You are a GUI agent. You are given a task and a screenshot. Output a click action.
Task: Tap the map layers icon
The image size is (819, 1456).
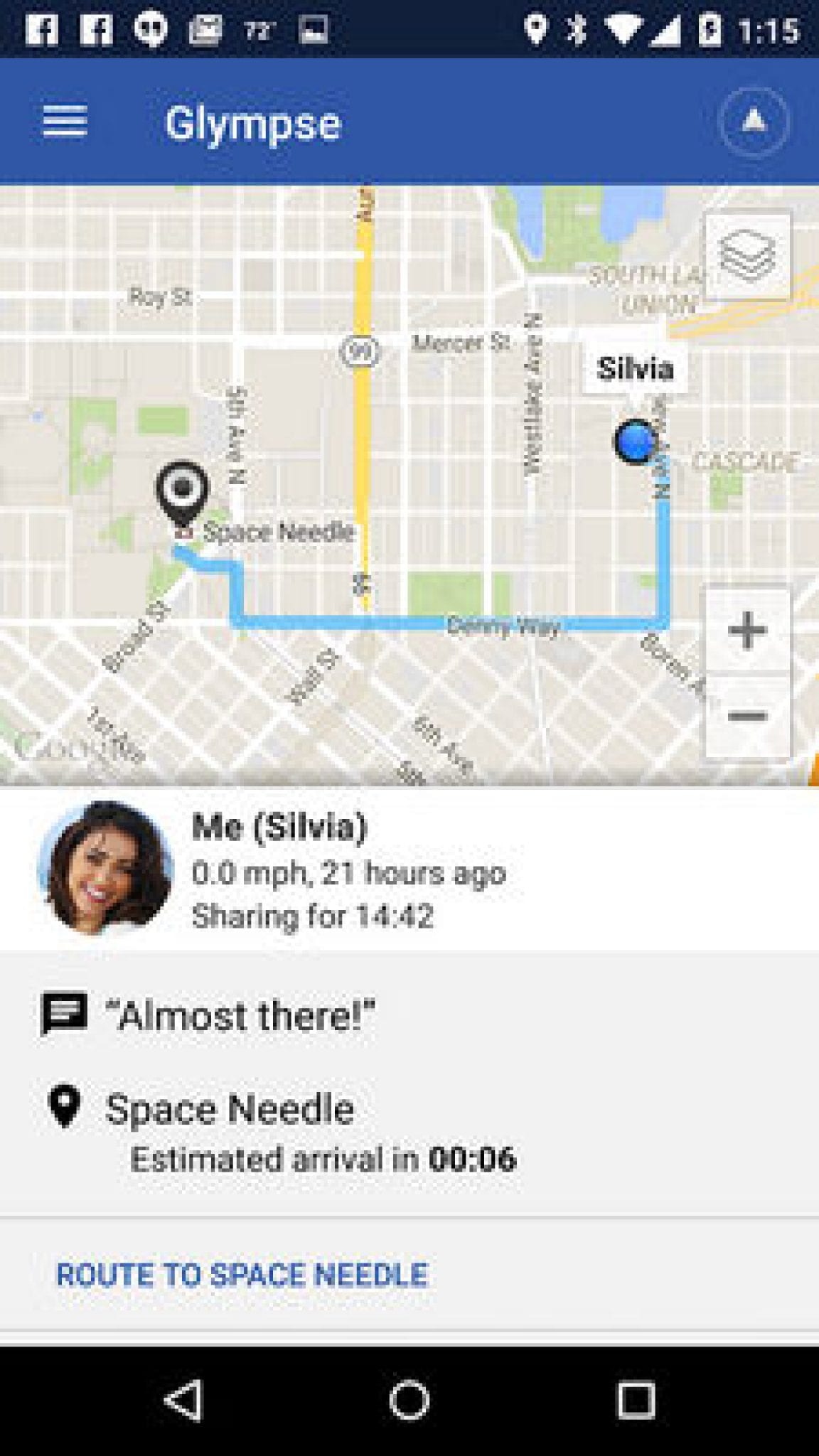[745, 252]
